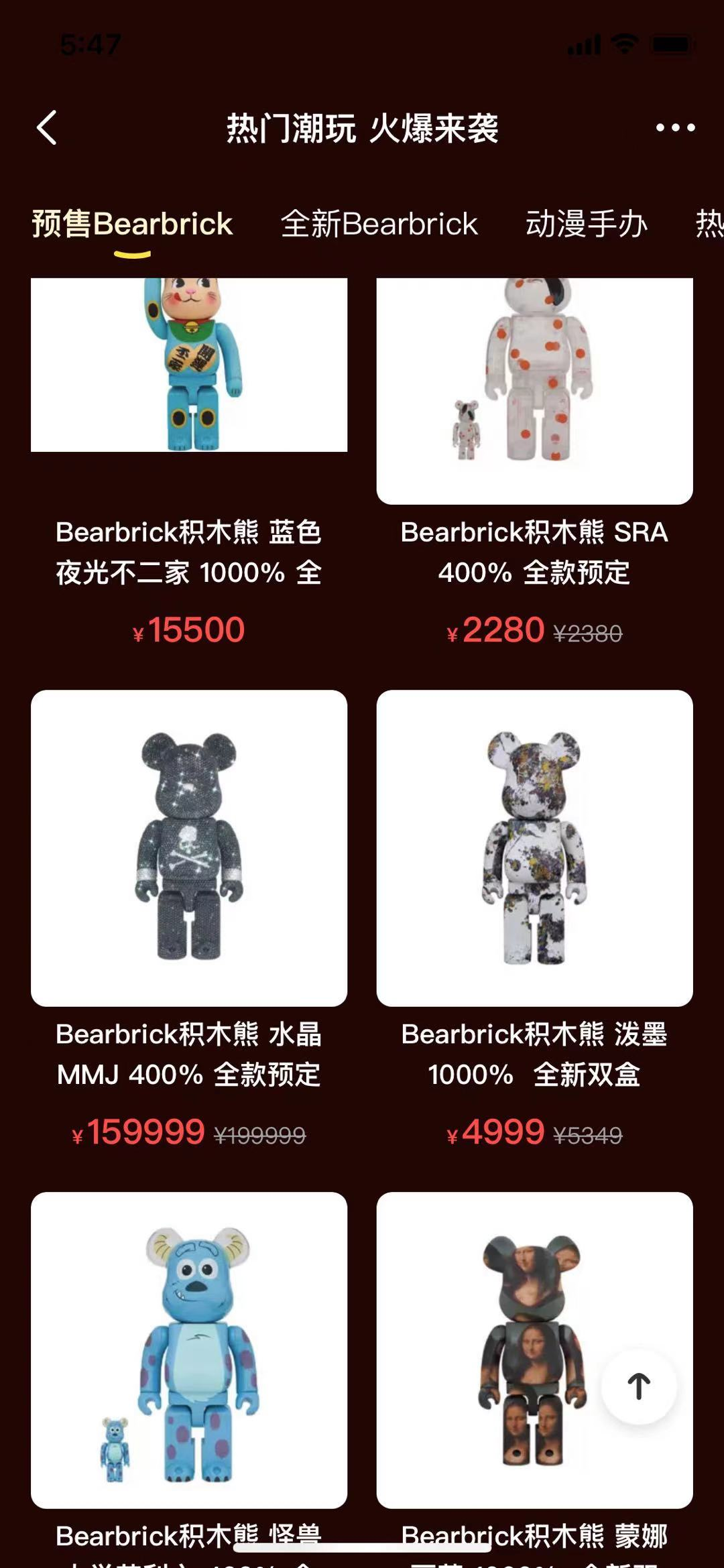The image size is (724, 1568).
Task: View the 泼墨 1000% Bearbrick listing
Action: tap(534, 848)
